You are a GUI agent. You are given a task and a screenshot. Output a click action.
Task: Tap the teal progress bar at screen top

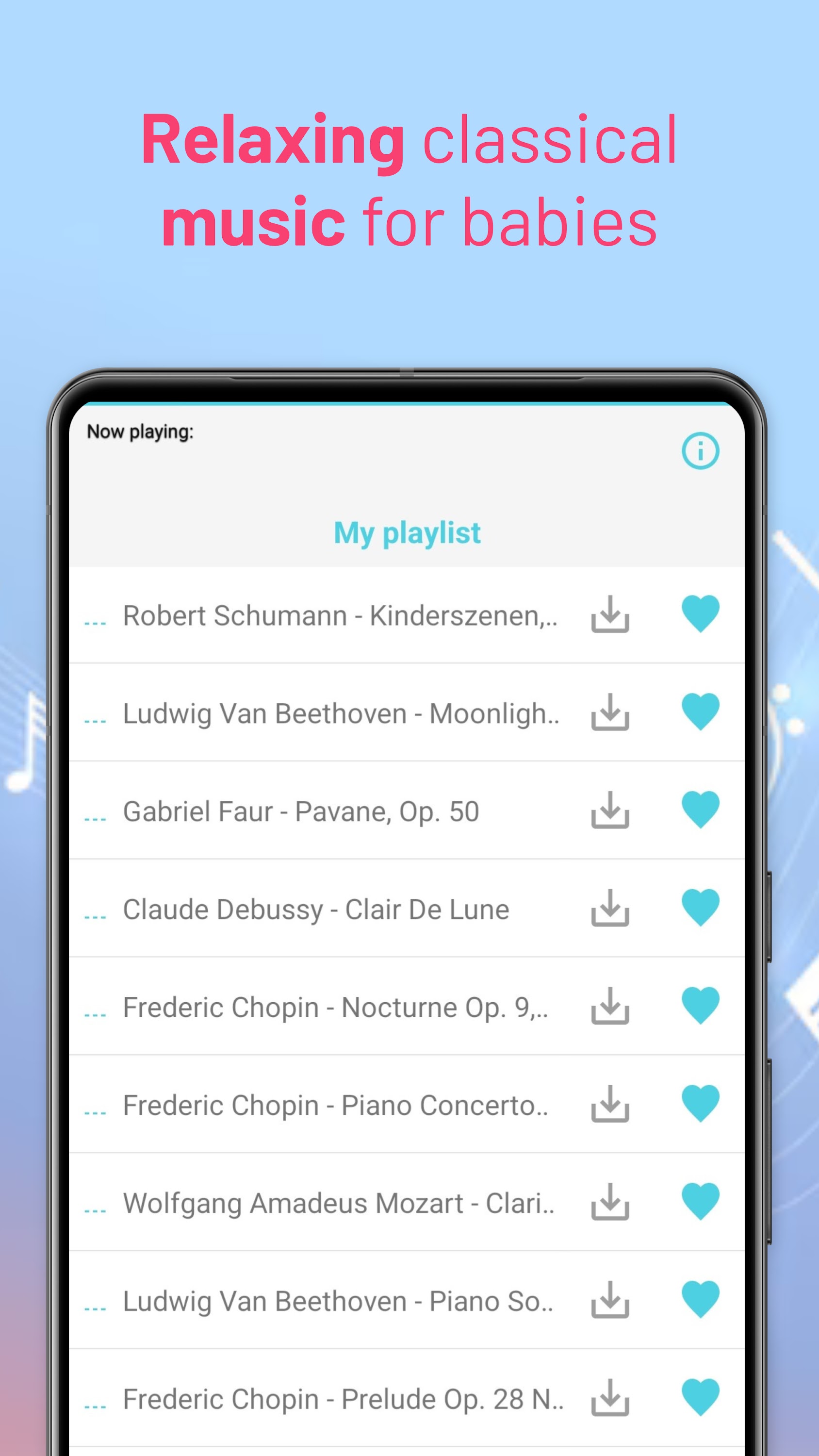(408, 405)
